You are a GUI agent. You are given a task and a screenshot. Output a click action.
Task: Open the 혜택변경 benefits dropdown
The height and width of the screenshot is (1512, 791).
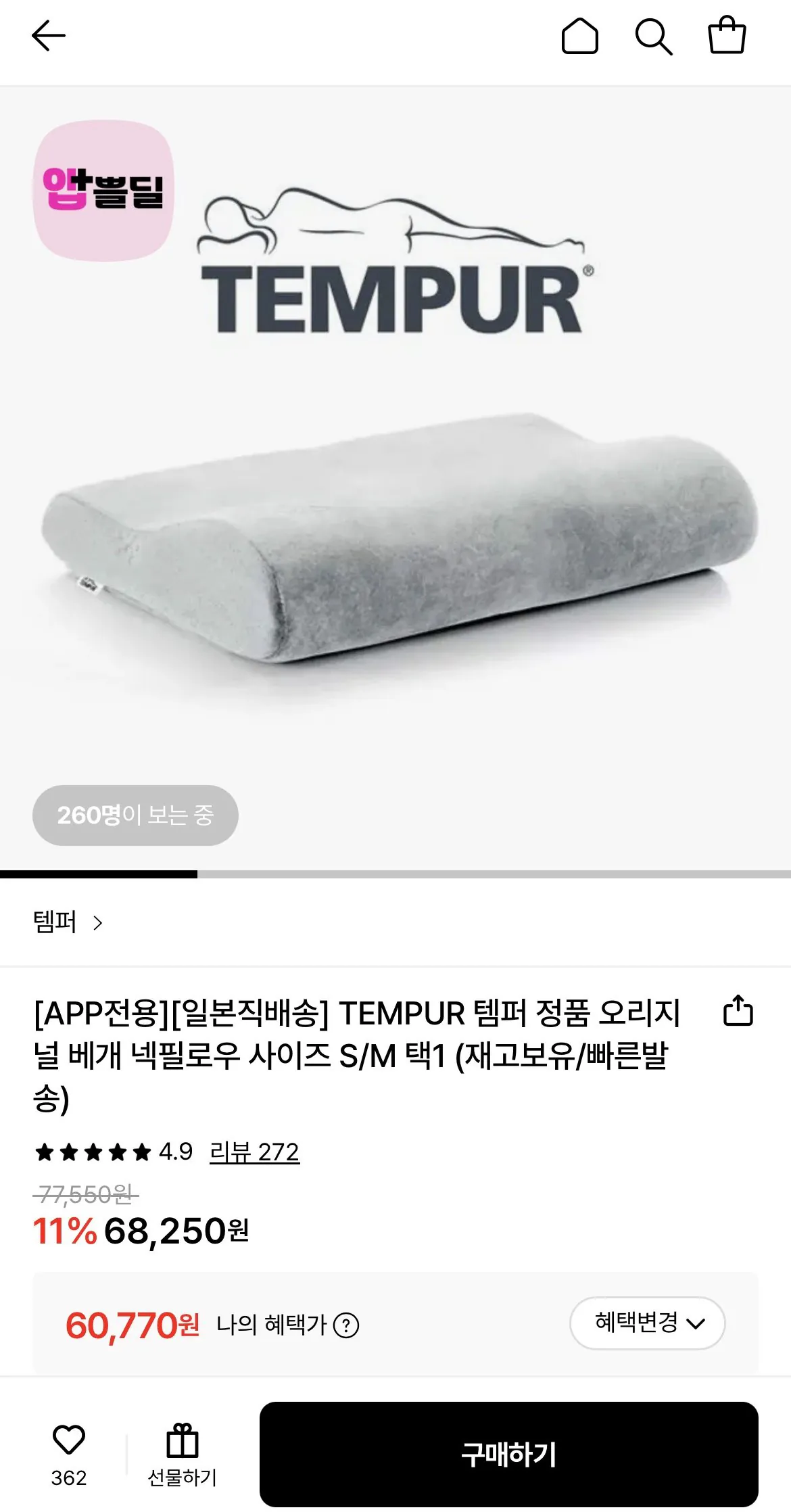(x=646, y=1324)
